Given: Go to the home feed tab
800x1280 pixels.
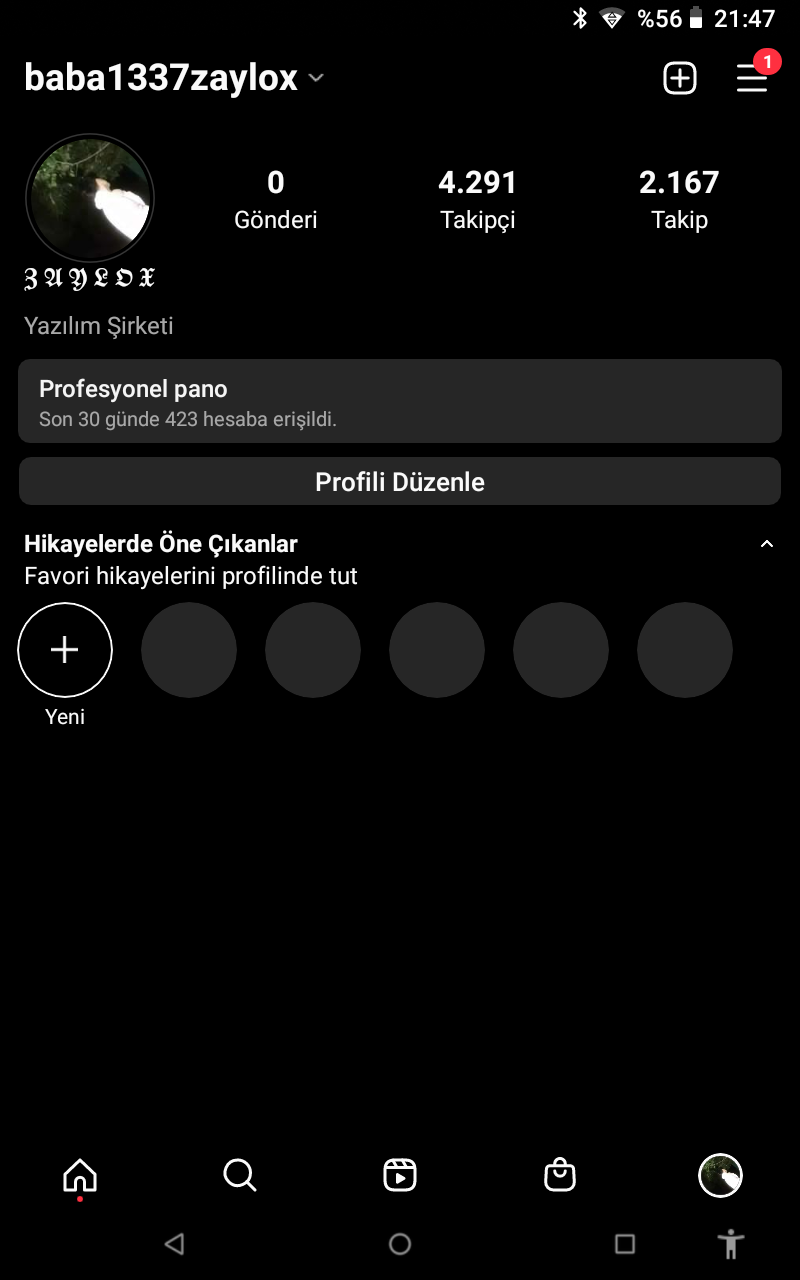Looking at the screenshot, I should click(80, 1175).
